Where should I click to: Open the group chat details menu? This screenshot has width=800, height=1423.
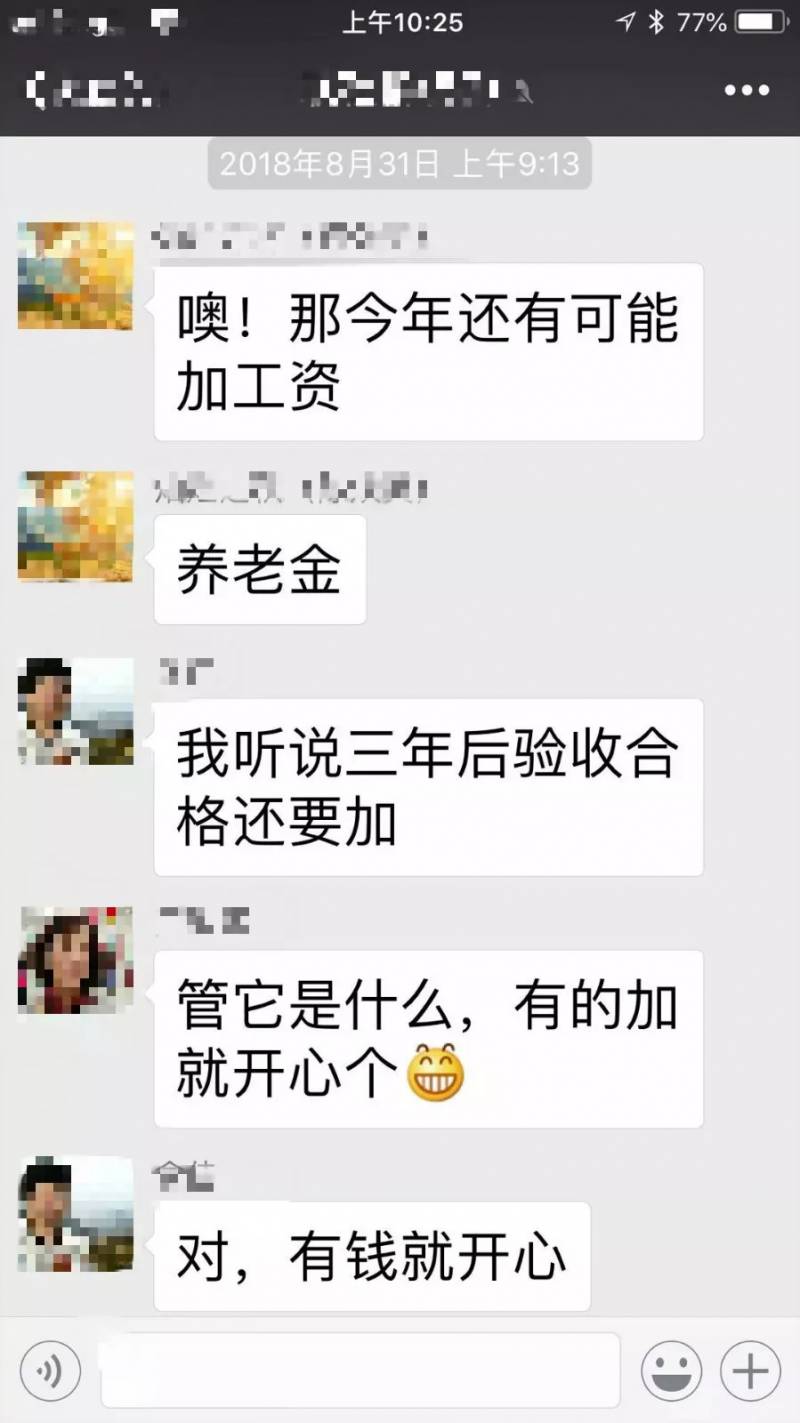pos(746,91)
